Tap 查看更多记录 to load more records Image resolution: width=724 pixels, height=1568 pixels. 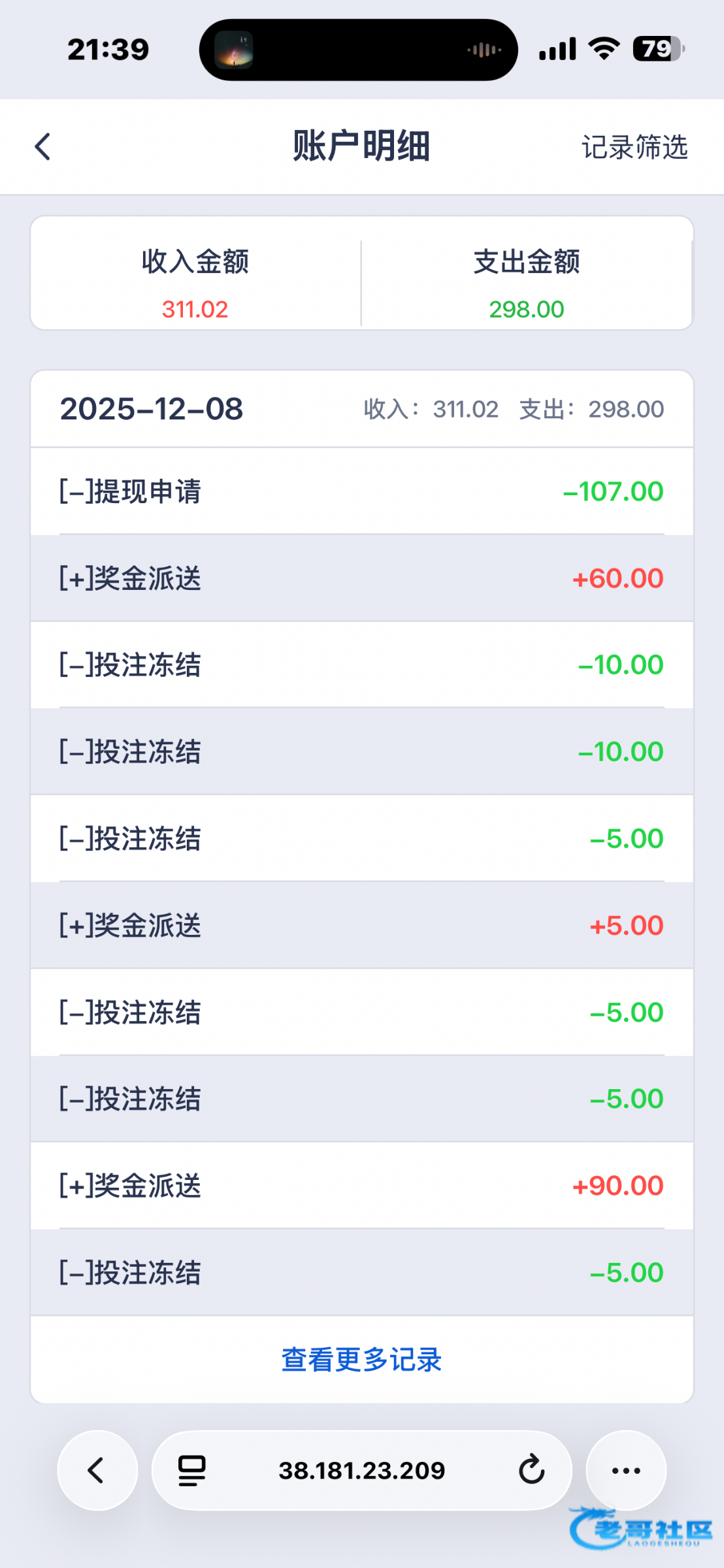361,1360
